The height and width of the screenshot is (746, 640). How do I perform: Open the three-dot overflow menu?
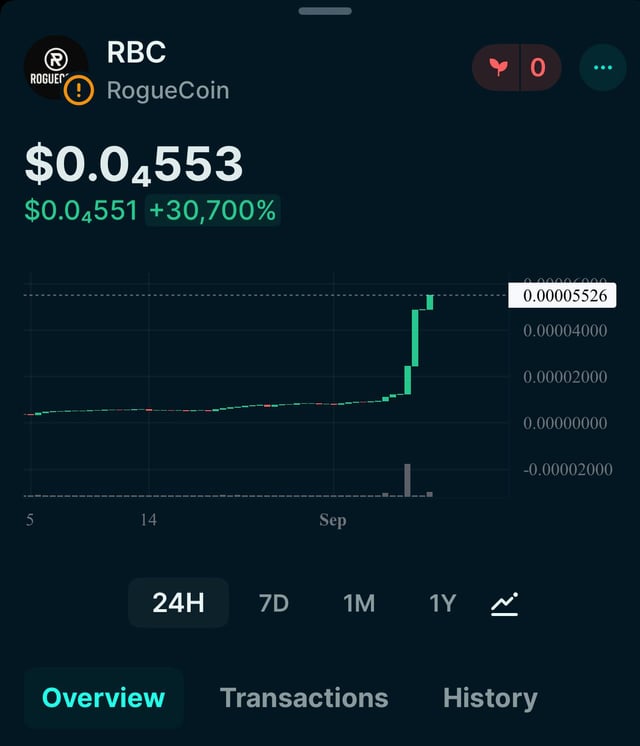(x=603, y=68)
